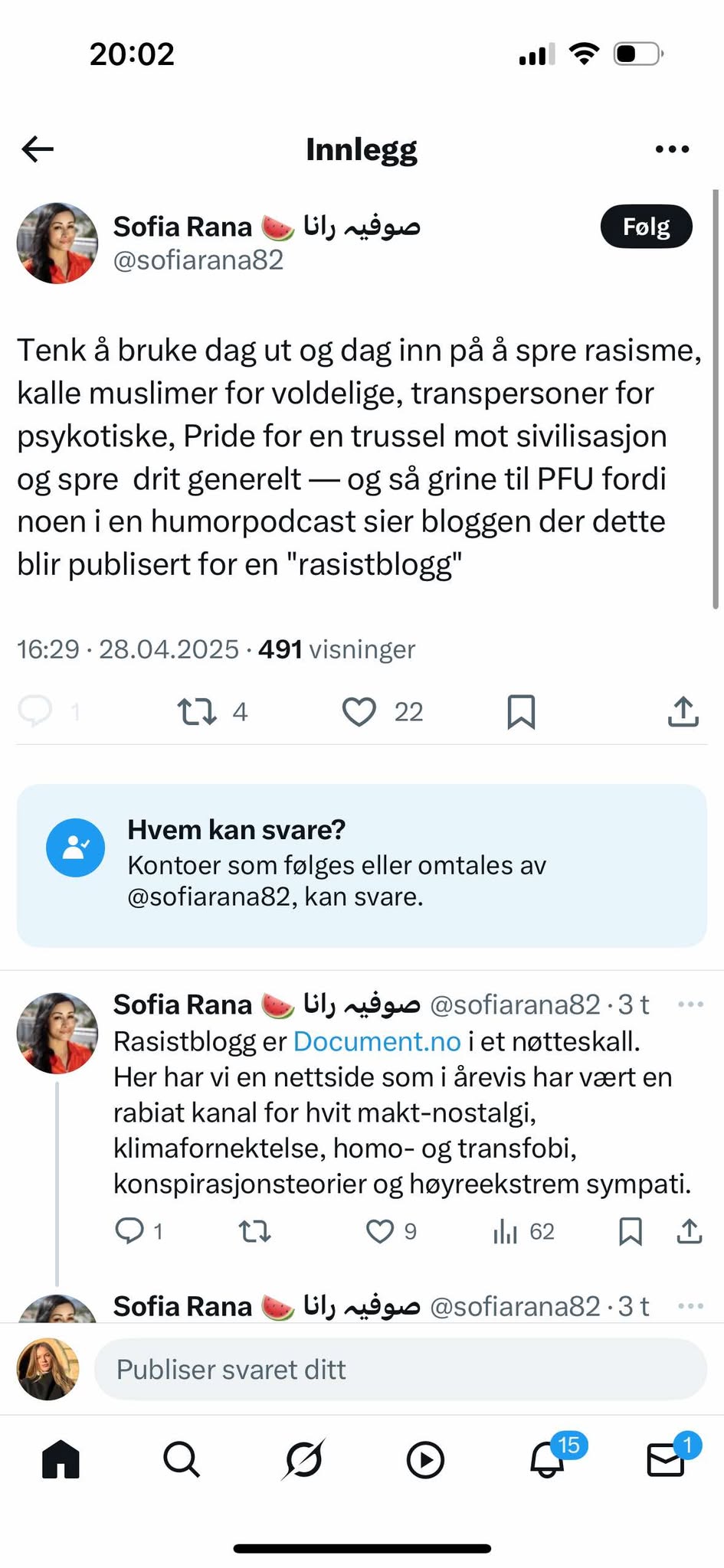Bookmark the main post from 28.04.2025
The width and height of the screenshot is (724, 1568).
pos(521,711)
